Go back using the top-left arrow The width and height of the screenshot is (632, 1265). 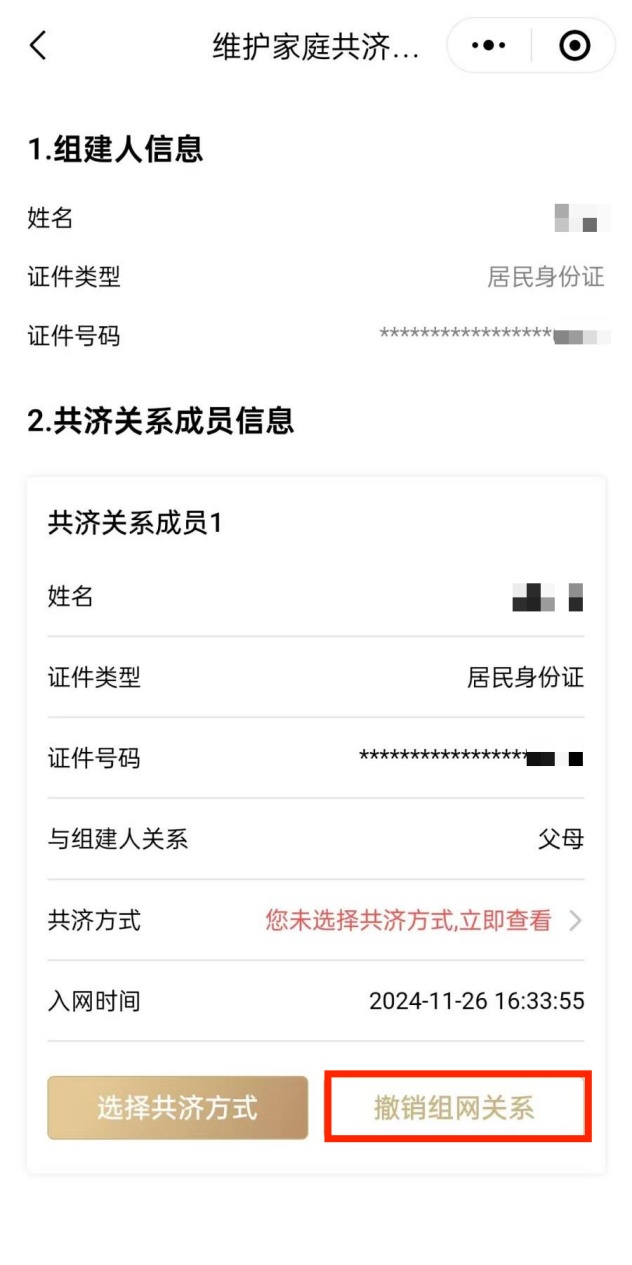point(38,46)
